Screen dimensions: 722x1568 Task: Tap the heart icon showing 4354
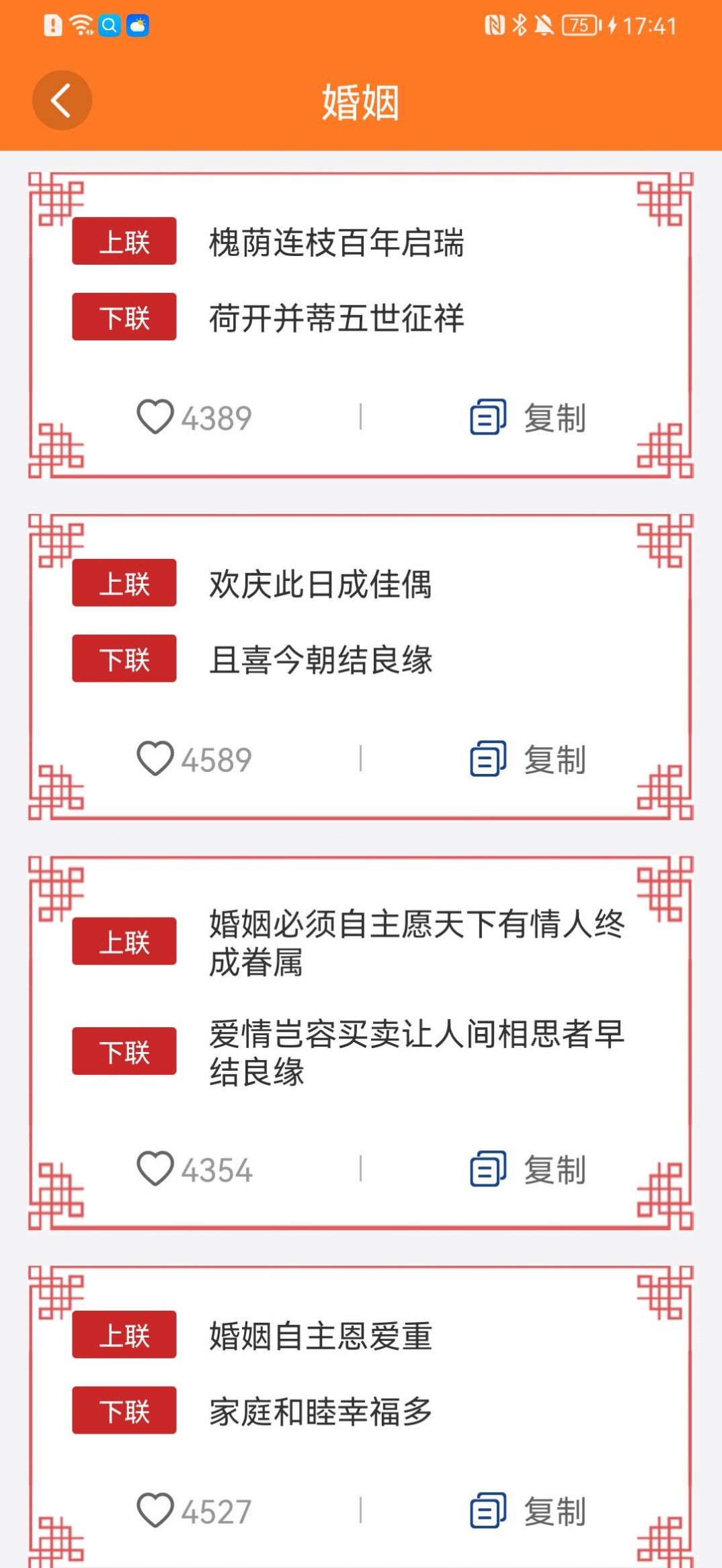tap(157, 1169)
